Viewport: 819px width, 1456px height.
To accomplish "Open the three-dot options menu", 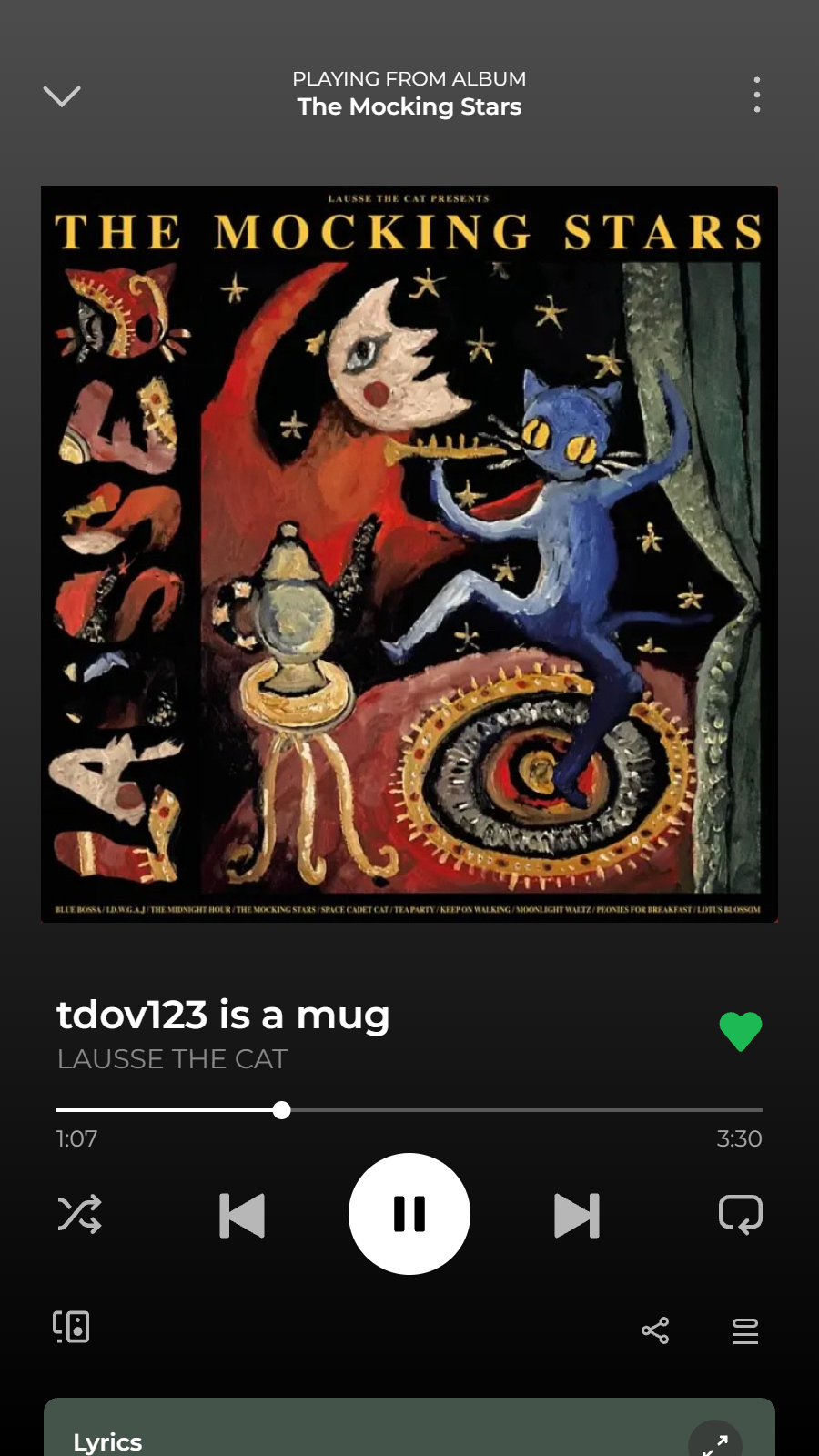I will [x=756, y=95].
